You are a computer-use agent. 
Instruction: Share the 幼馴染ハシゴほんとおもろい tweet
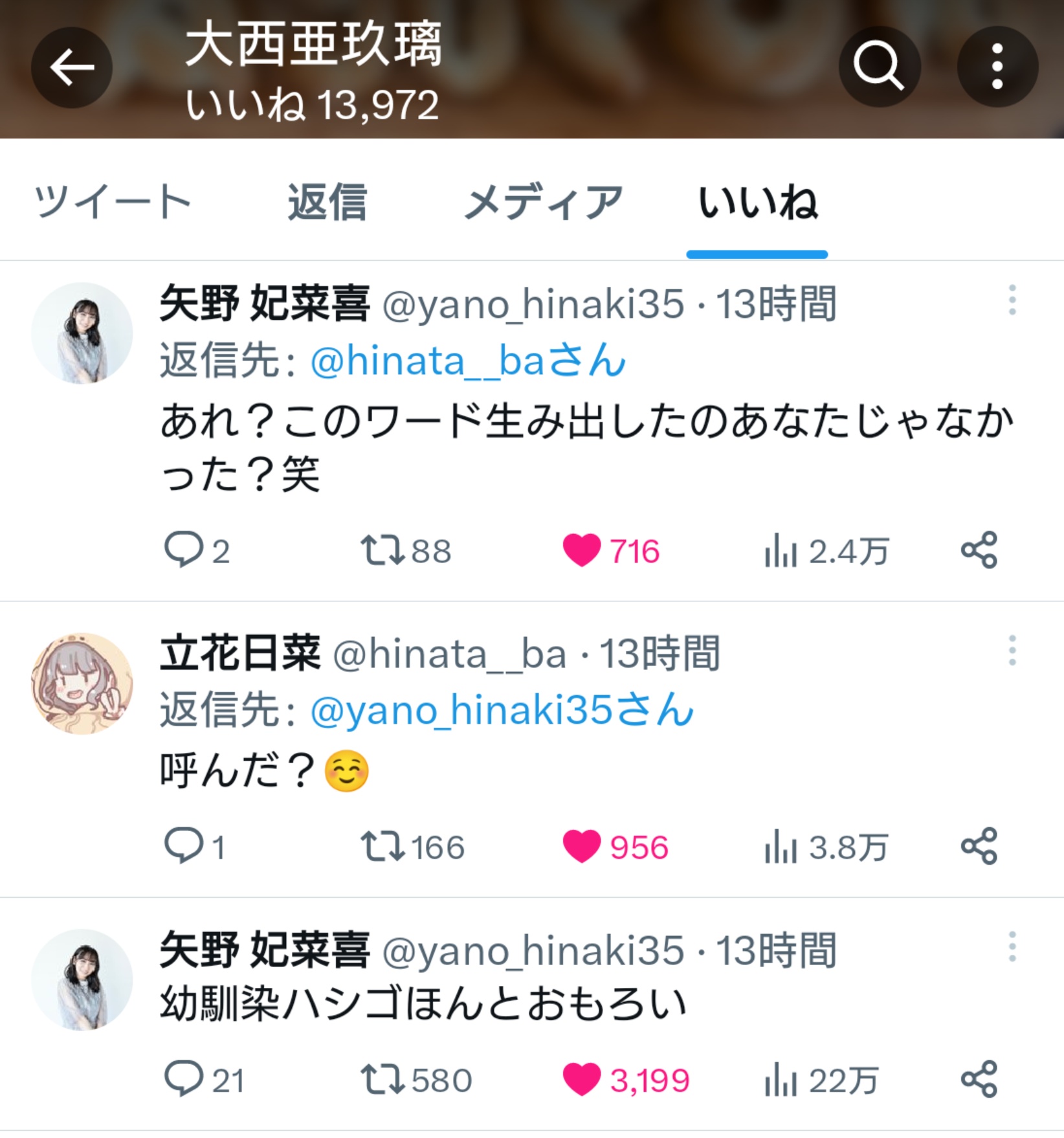[x=979, y=1079]
